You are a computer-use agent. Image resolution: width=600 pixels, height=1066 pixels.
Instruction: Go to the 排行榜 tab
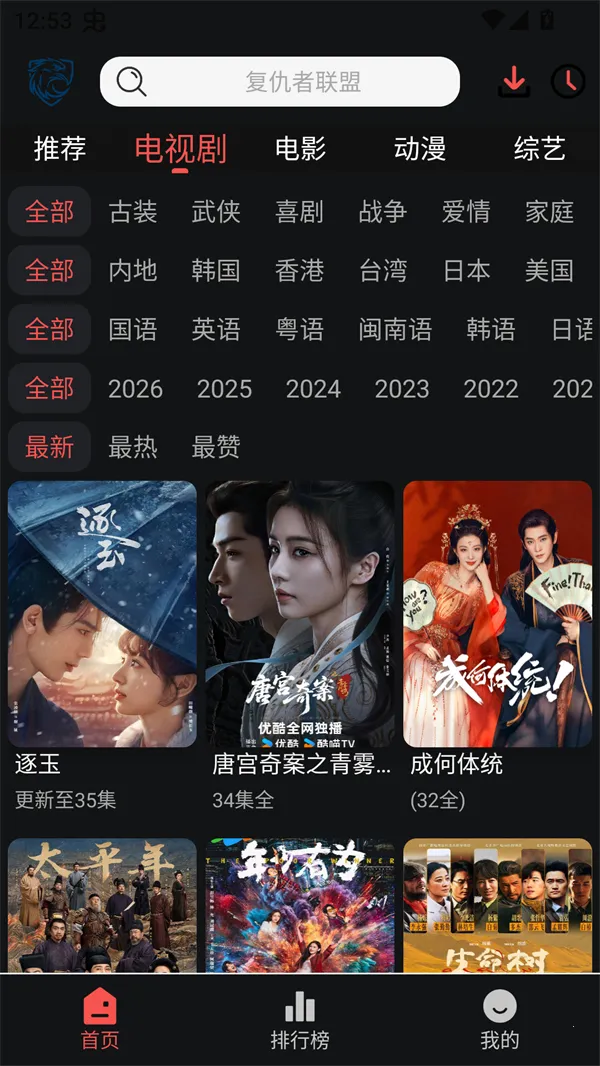pos(300,1019)
